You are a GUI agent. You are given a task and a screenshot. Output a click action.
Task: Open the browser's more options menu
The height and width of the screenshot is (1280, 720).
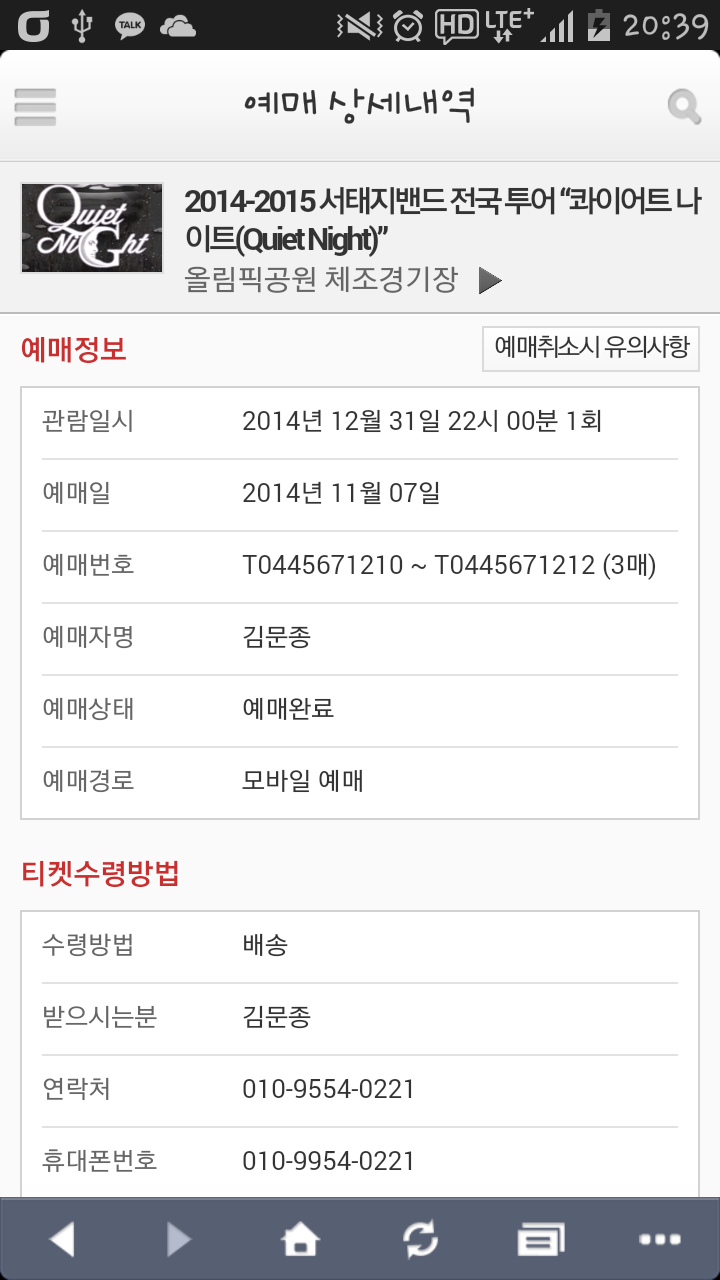[x=659, y=1240]
